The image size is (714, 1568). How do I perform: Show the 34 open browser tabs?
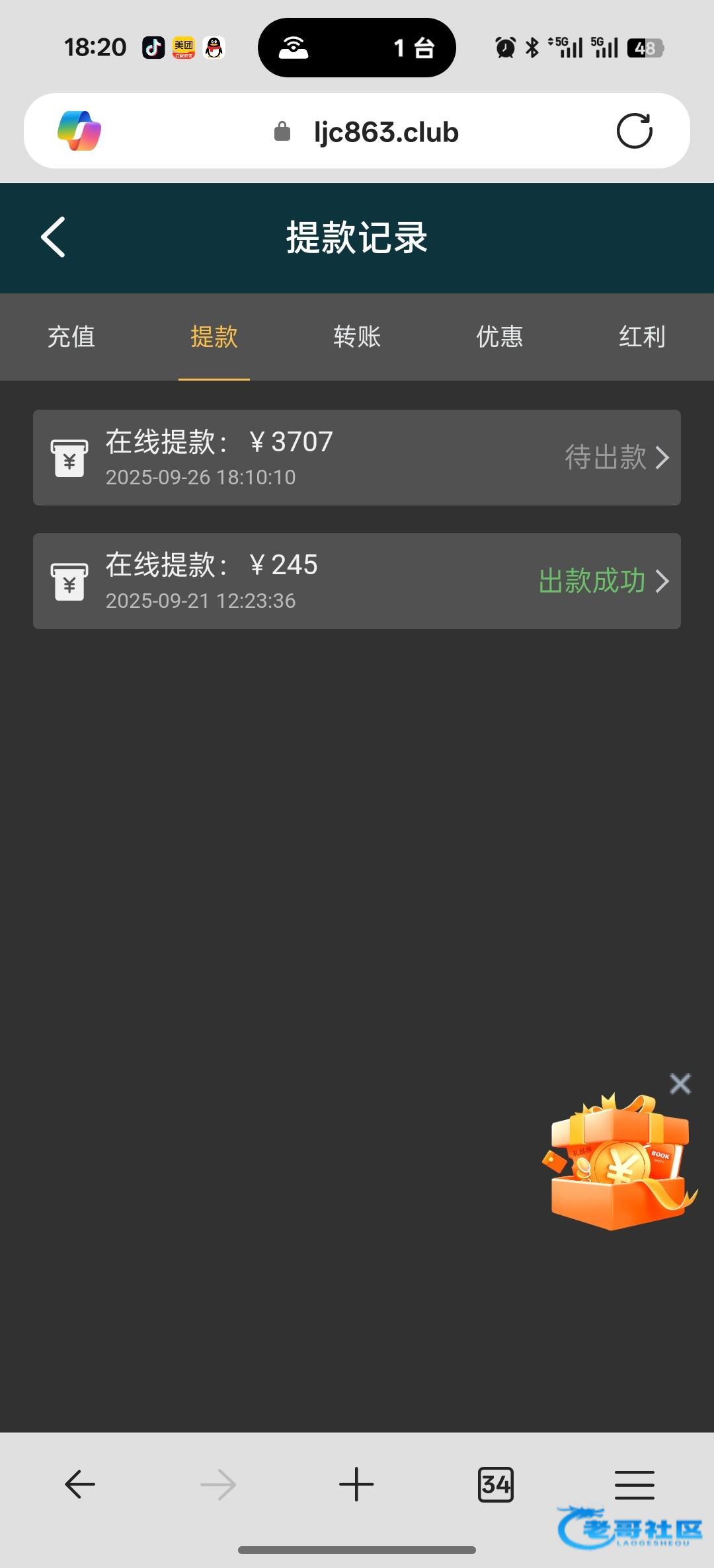point(495,1485)
